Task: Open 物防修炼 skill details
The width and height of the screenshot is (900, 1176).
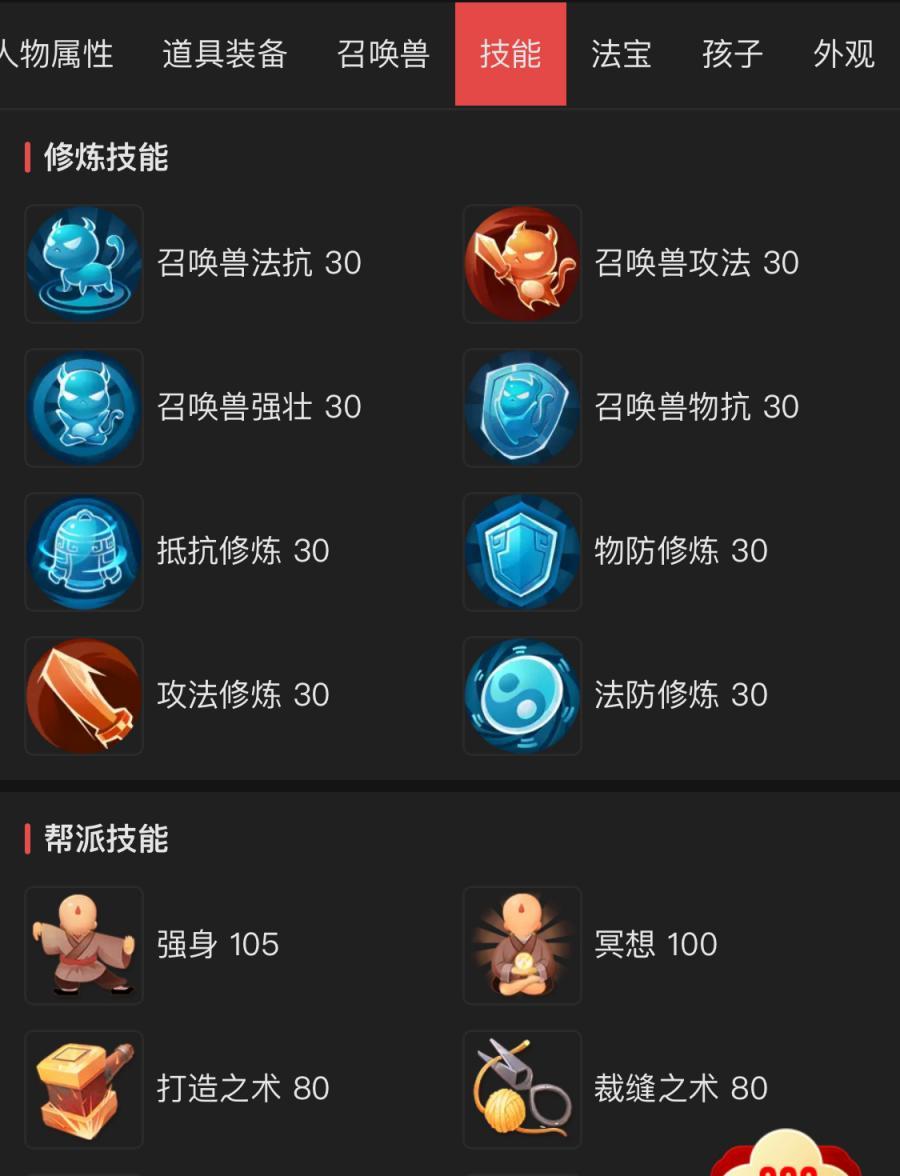Action: click(522, 552)
